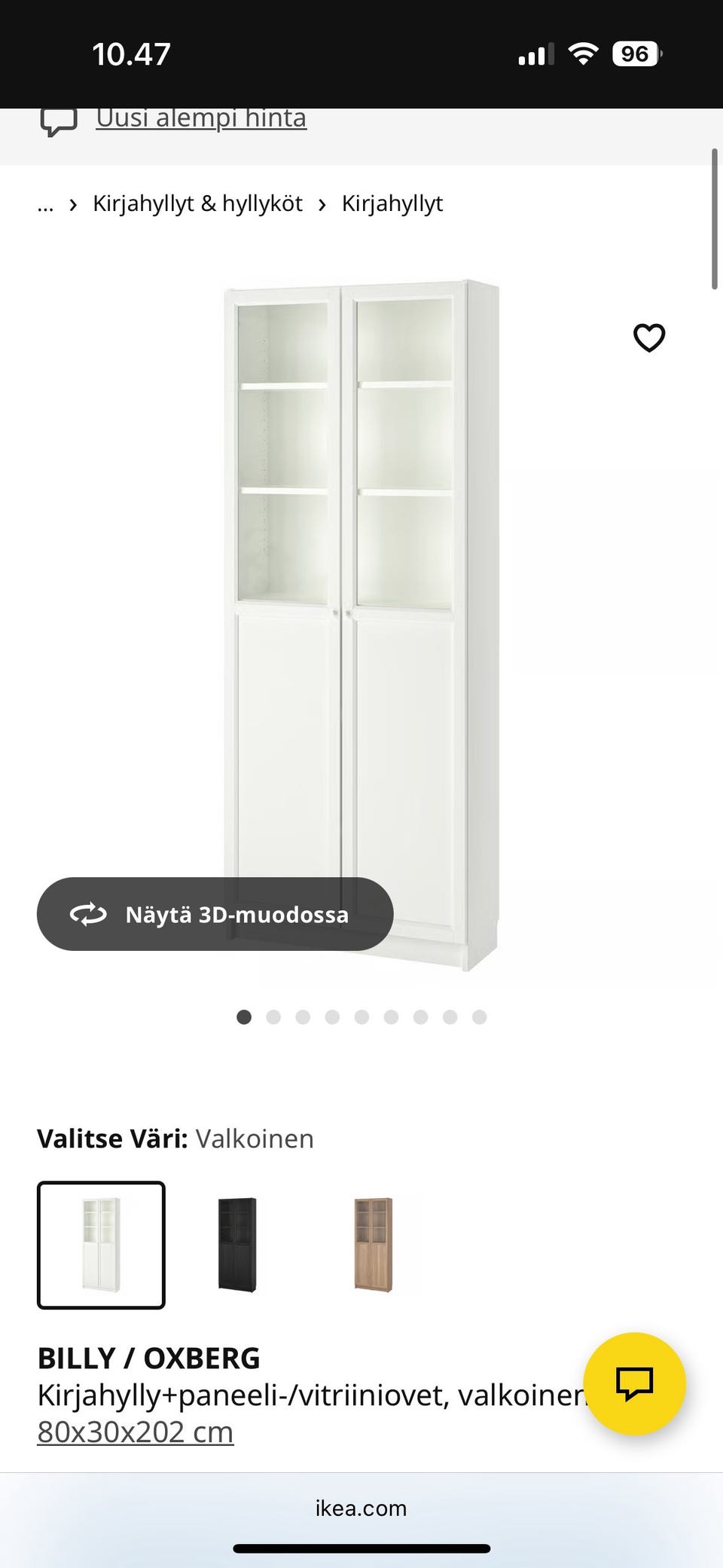Image resolution: width=723 pixels, height=1568 pixels.
Task: Go to Kirjahyllyt & hyllyköt category
Action: click(x=197, y=203)
